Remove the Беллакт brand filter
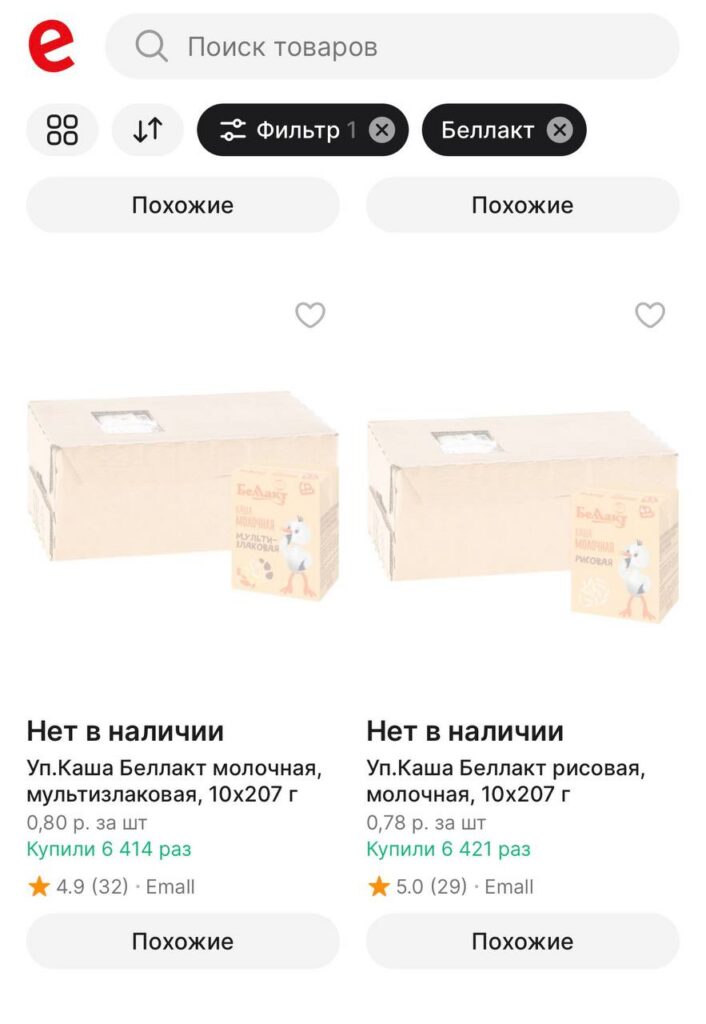The width and height of the screenshot is (706, 1024). pyautogui.click(x=560, y=130)
